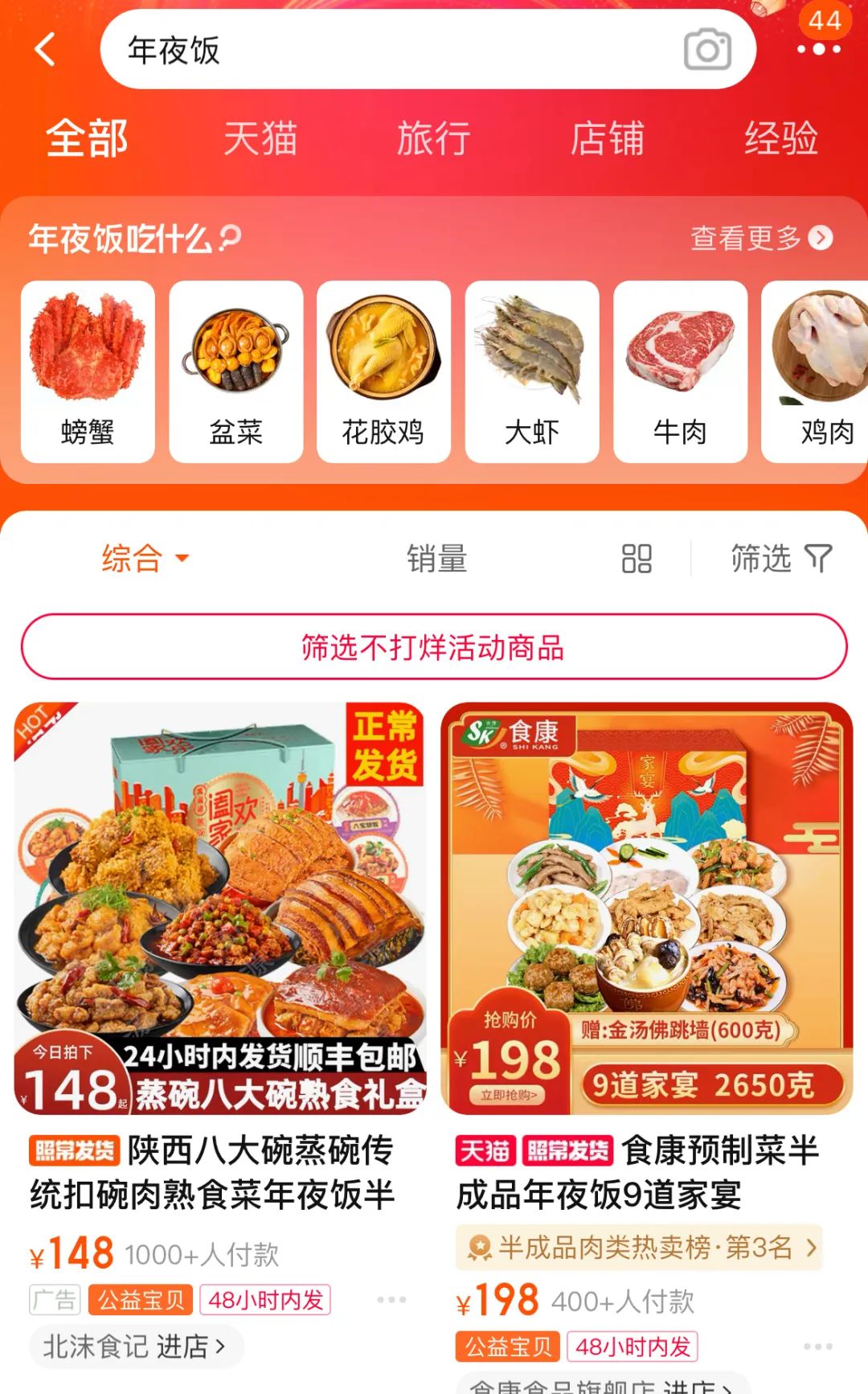Switch to the 天猫 tab

click(x=260, y=137)
